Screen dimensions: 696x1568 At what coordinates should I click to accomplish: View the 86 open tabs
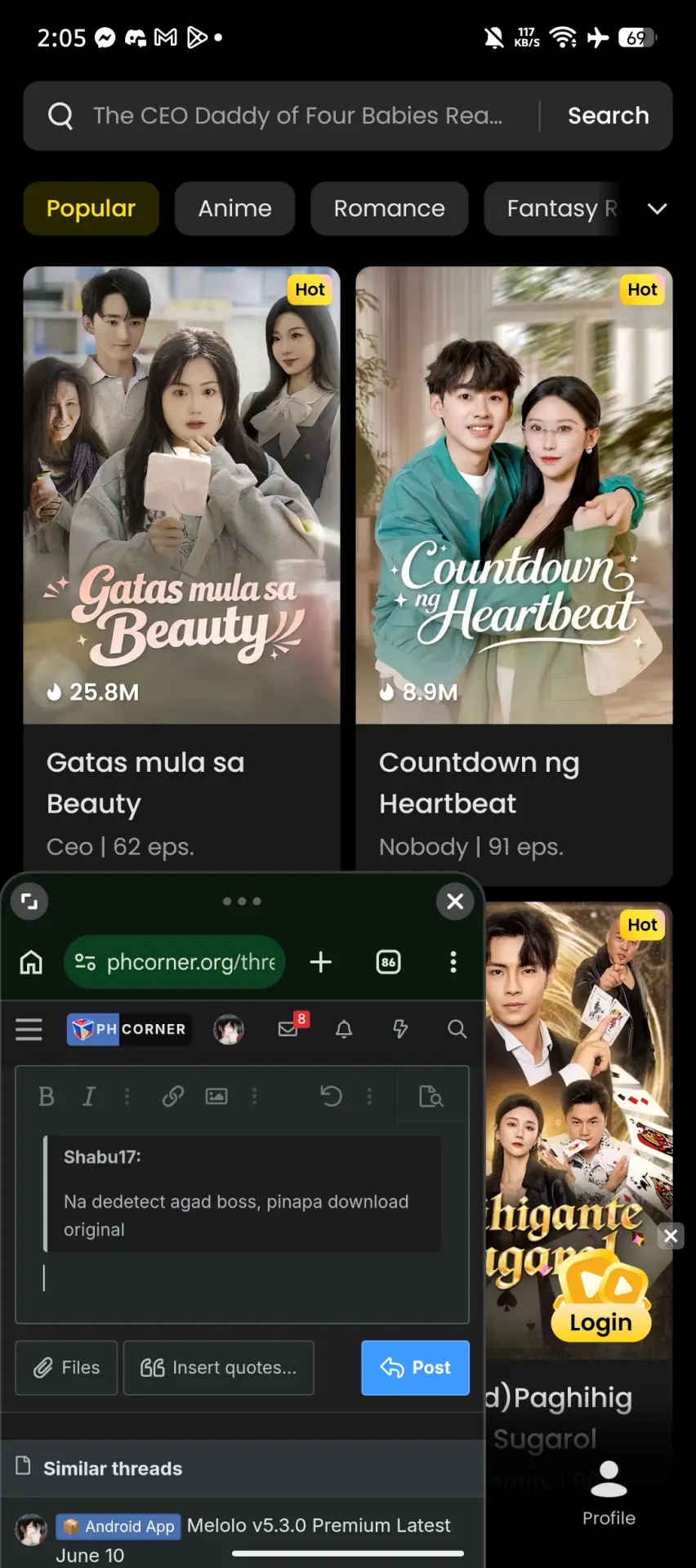pos(388,962)
